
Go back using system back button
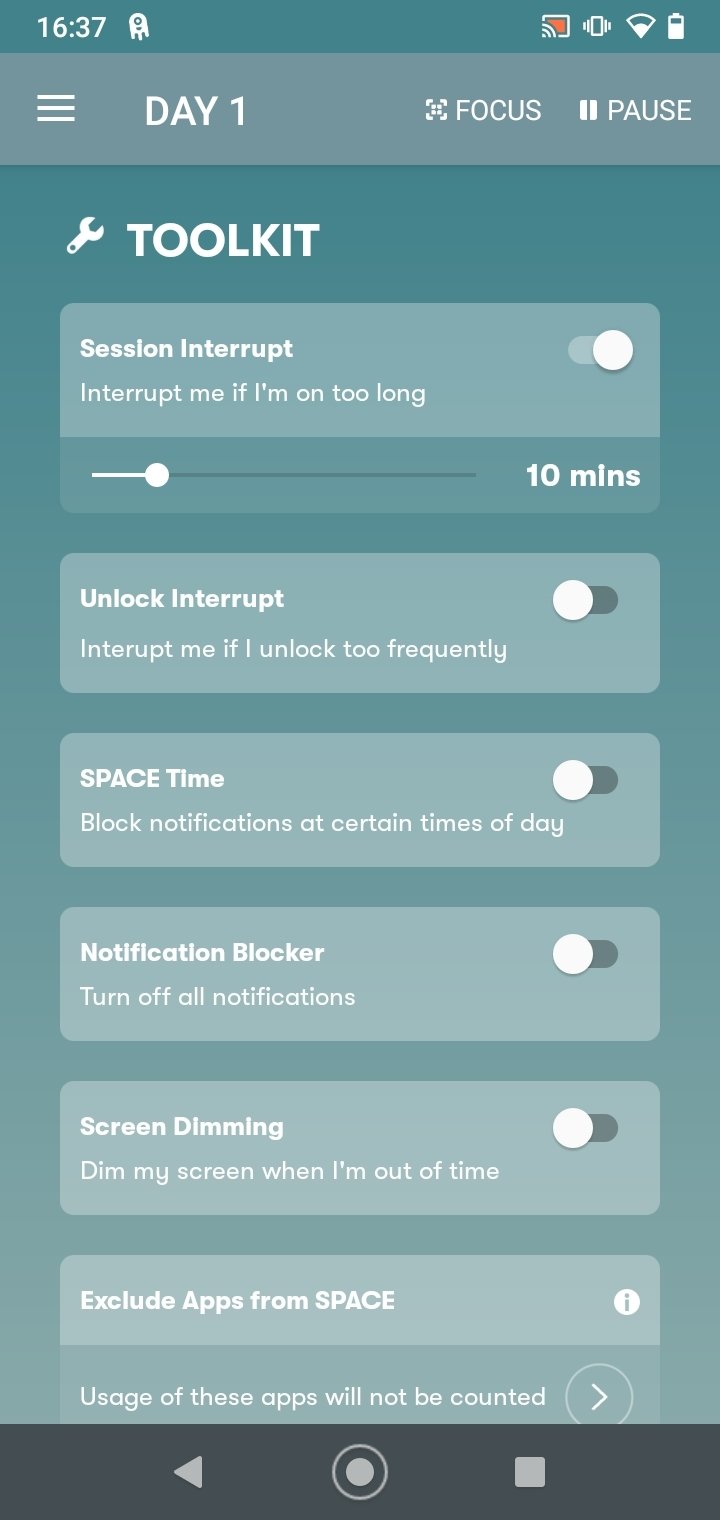[188, 1471]
